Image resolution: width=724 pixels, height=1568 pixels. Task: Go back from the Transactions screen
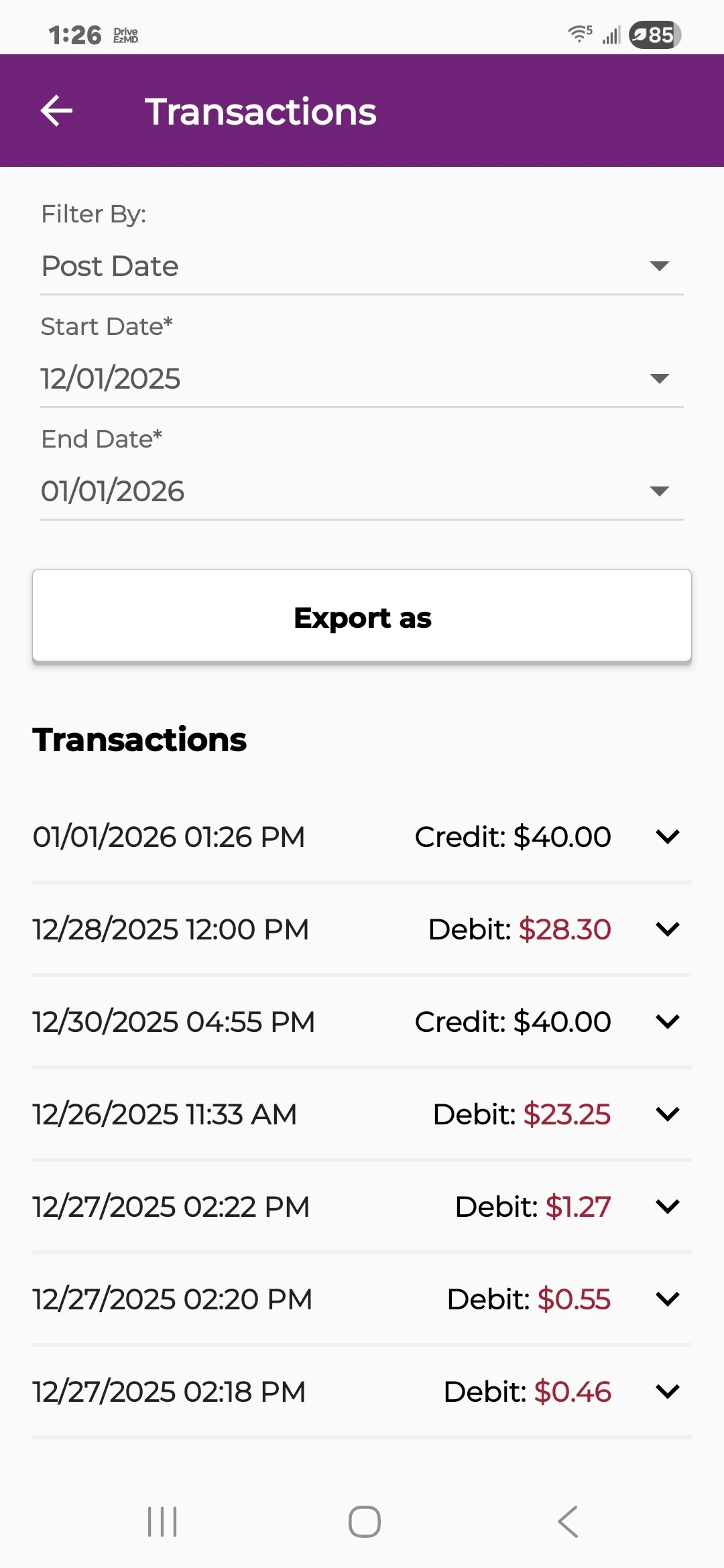point(56,111)
